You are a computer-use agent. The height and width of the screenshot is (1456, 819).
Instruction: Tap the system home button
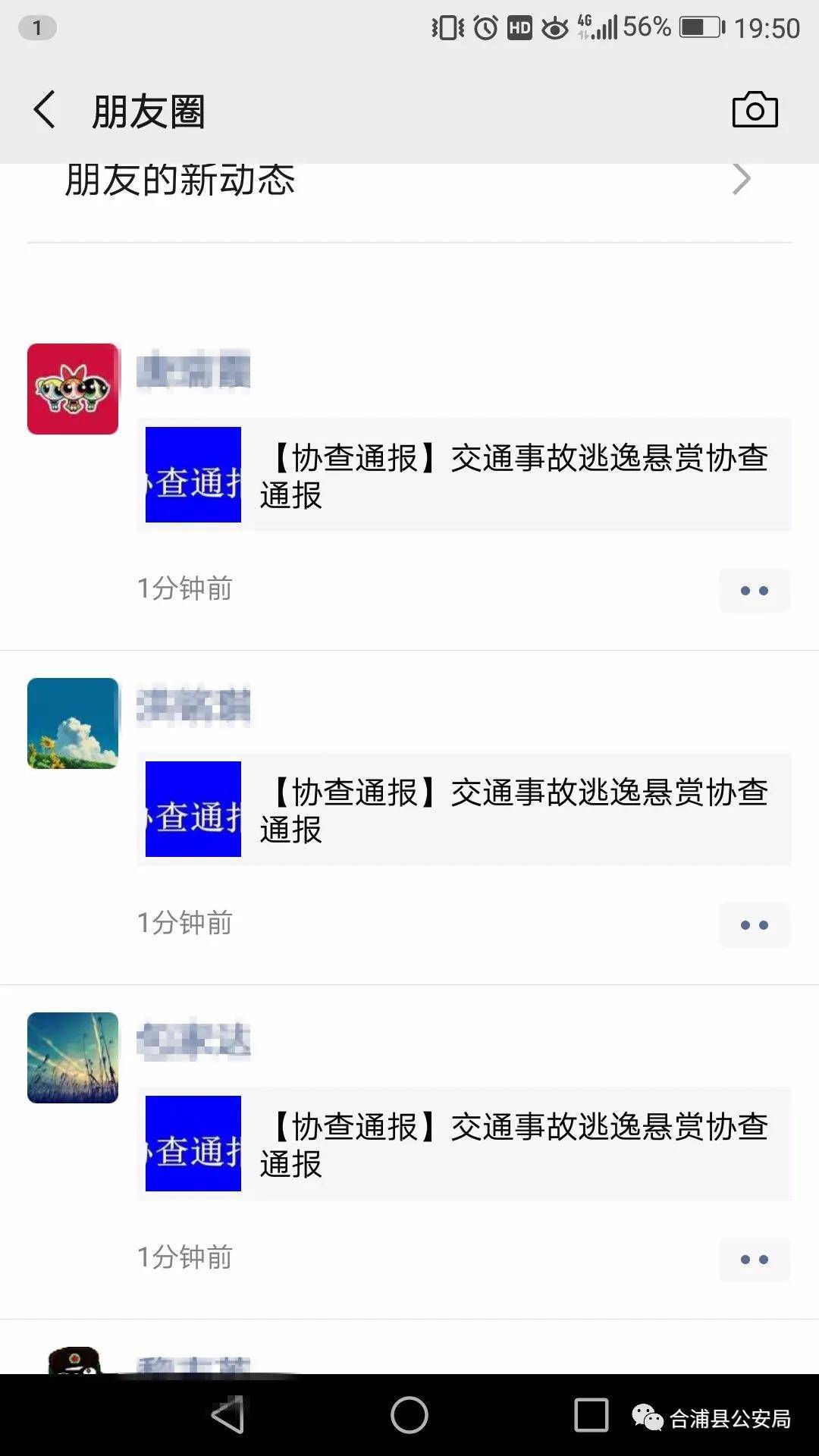coord(409,1415)
